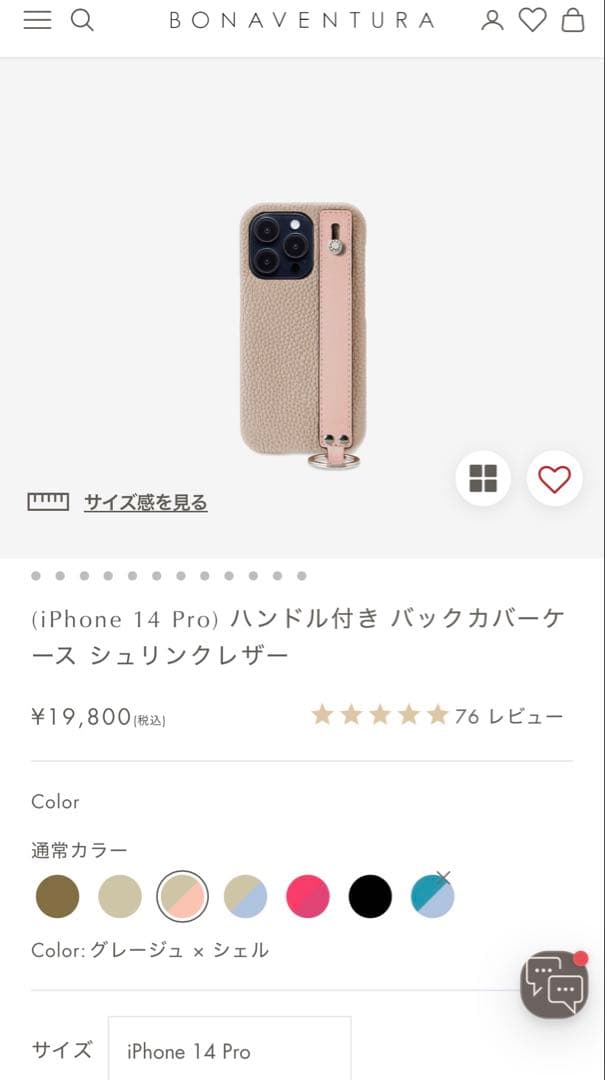Open the shopping bag
The width and height of the screenshot is (605, 1080).
point(573,20)
